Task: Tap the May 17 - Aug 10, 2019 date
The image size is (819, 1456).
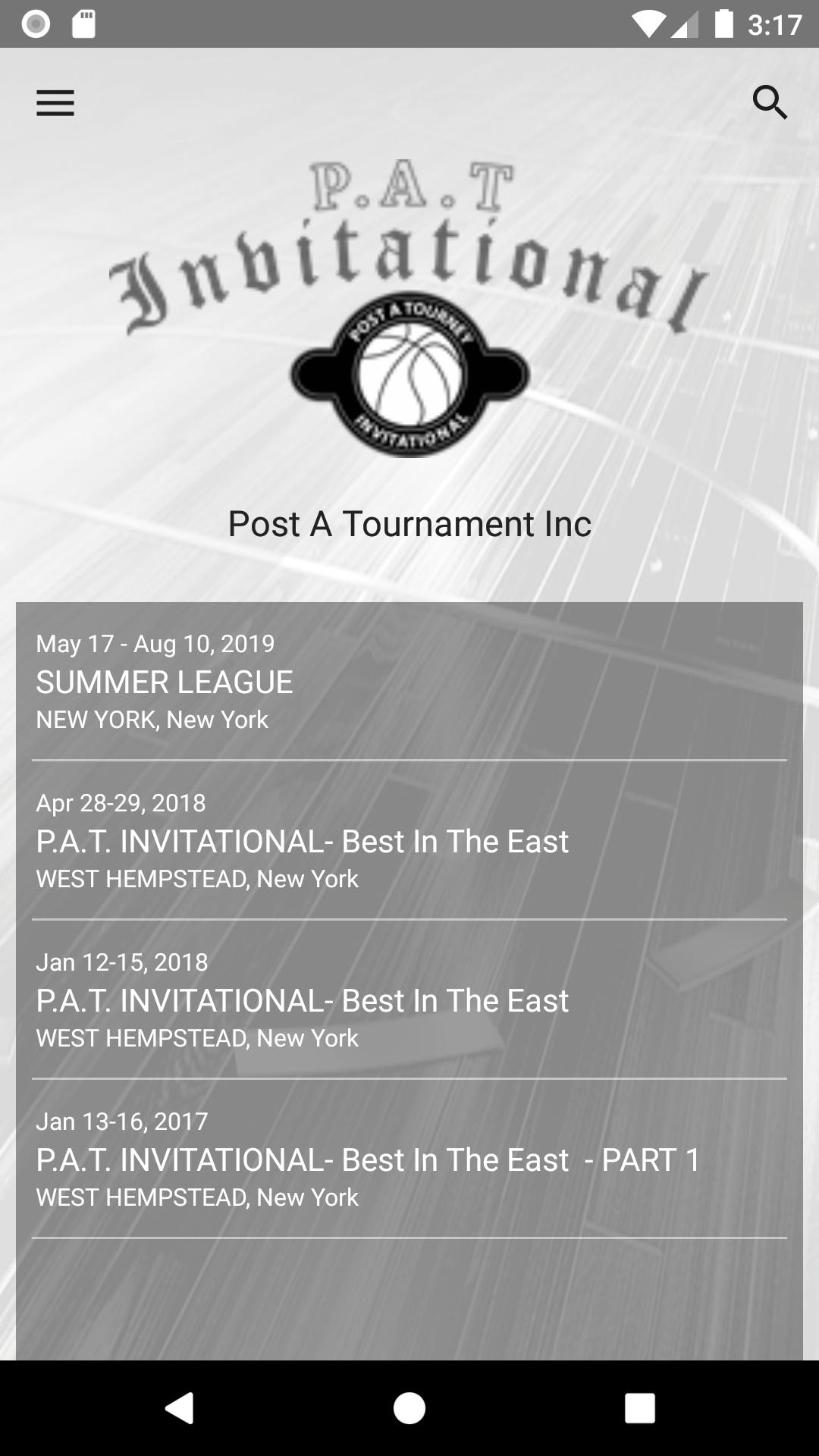Action: 155,644
